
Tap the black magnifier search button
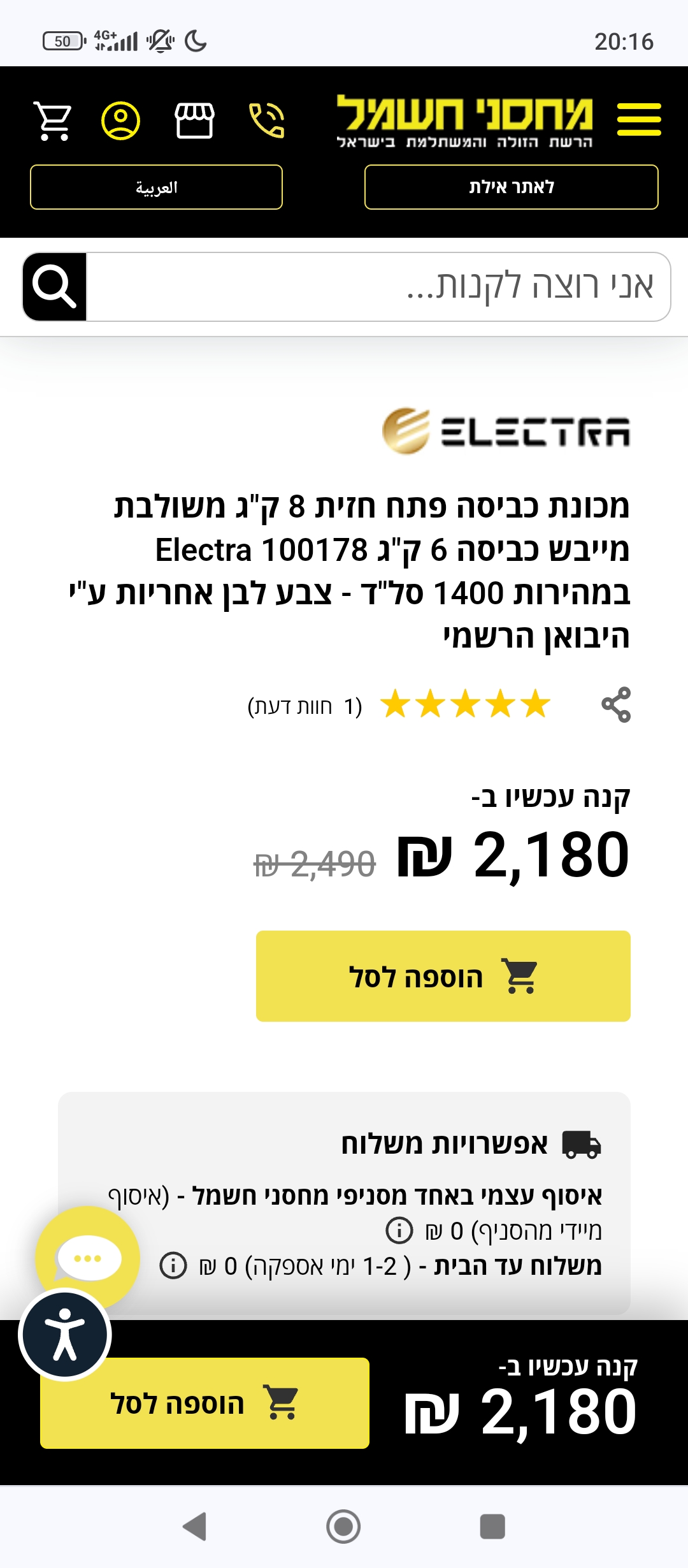tap(55, 287)
